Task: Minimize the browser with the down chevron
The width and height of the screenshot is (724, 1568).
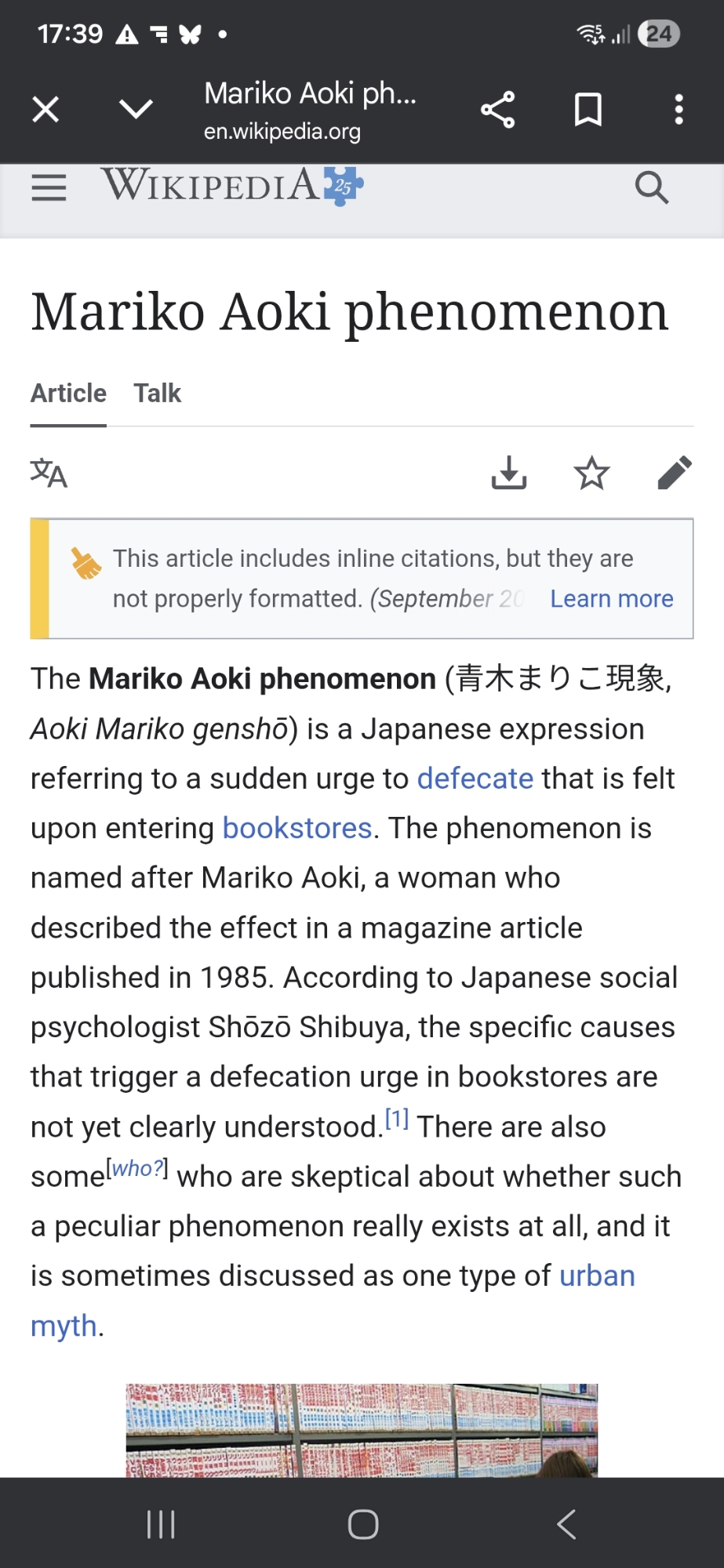Action: (x=136, y=109)
